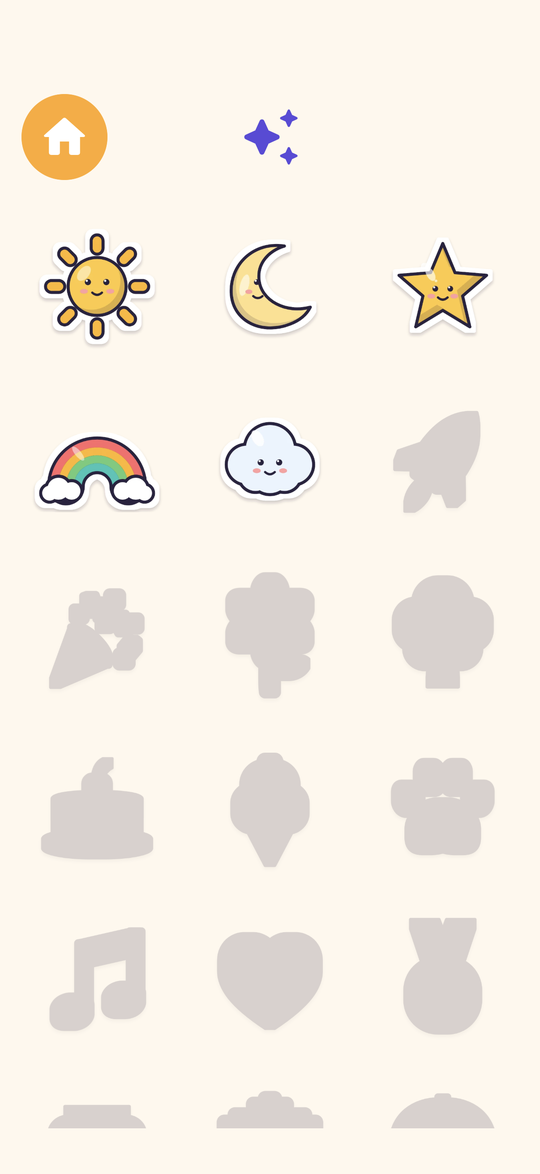540x1174 pixels.
Task: Pick the yellow star sticker
Action: tap(443, 287)
